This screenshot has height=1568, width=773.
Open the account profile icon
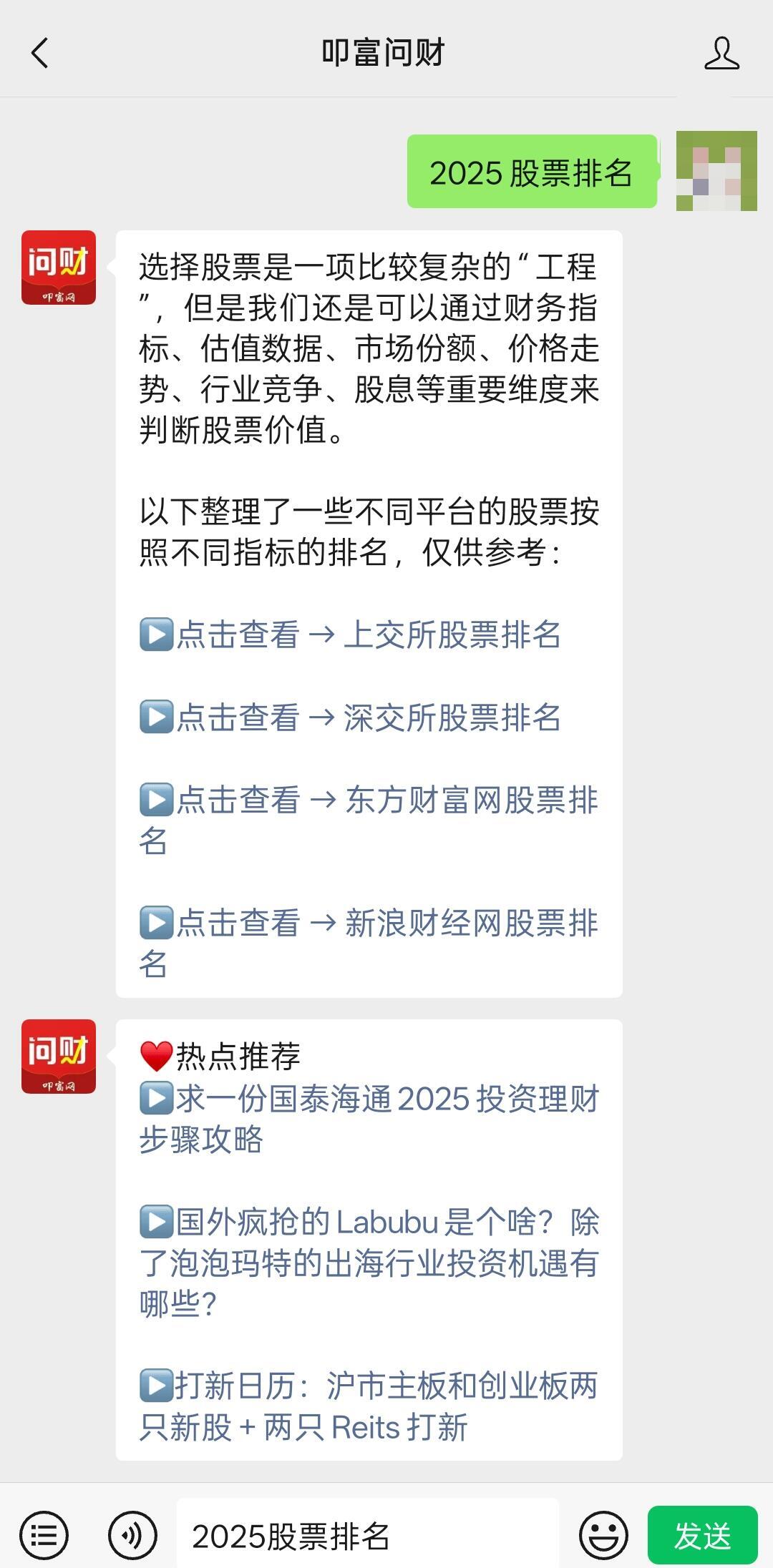pos(721,54)
